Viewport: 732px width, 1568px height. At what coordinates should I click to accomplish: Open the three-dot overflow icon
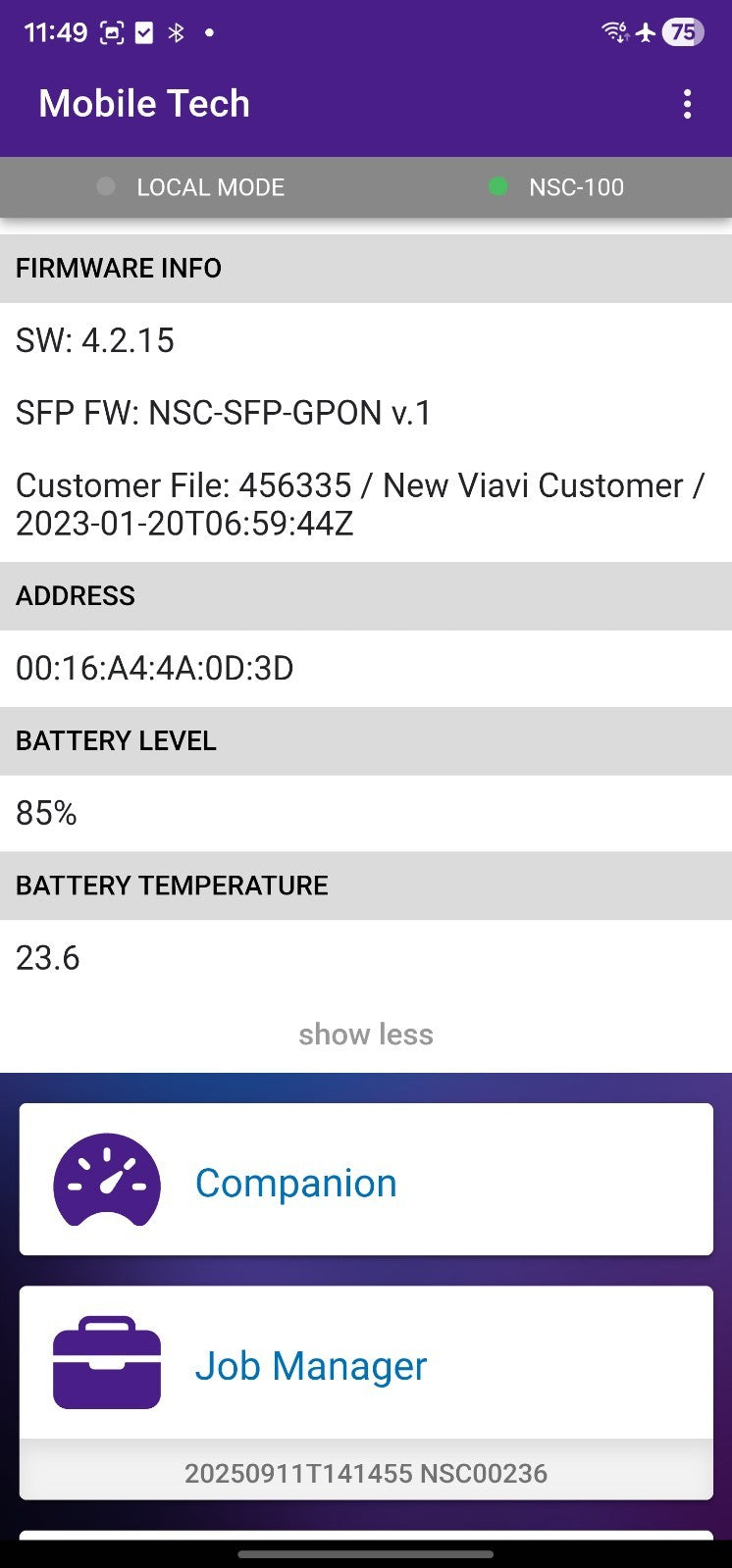pos(687,104)
